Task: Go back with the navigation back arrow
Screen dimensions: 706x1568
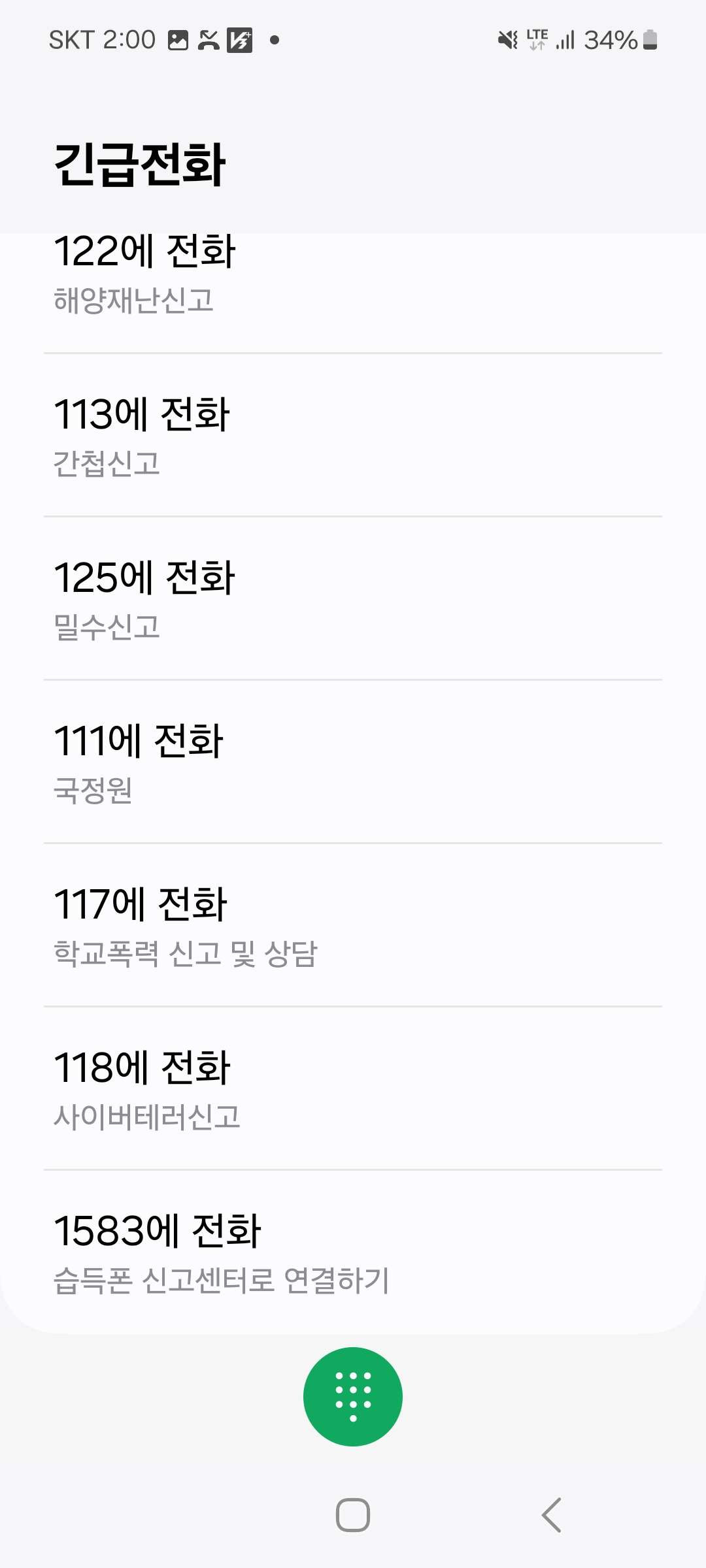Action: pyautogui.click(x=551, y=1514)
